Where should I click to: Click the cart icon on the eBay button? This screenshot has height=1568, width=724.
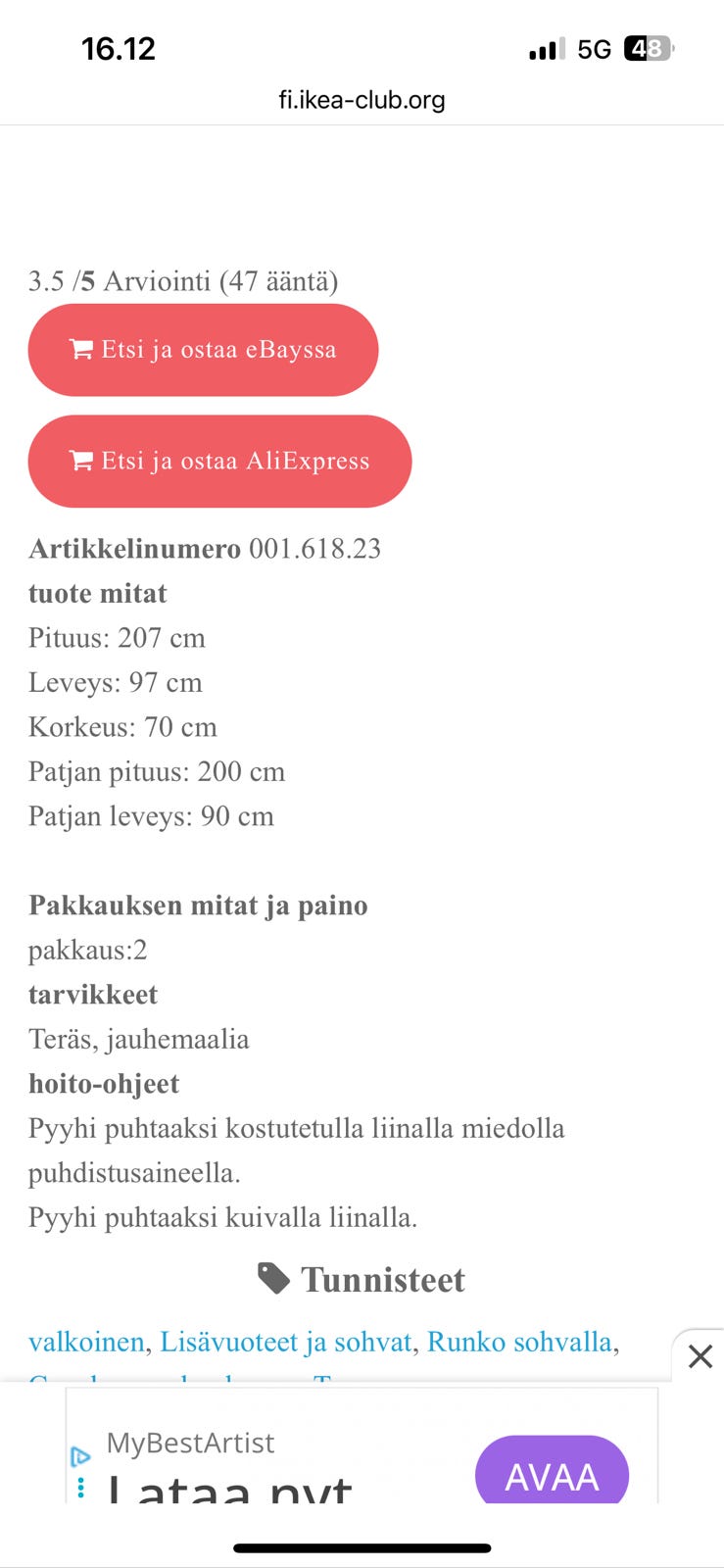(79, 349)
